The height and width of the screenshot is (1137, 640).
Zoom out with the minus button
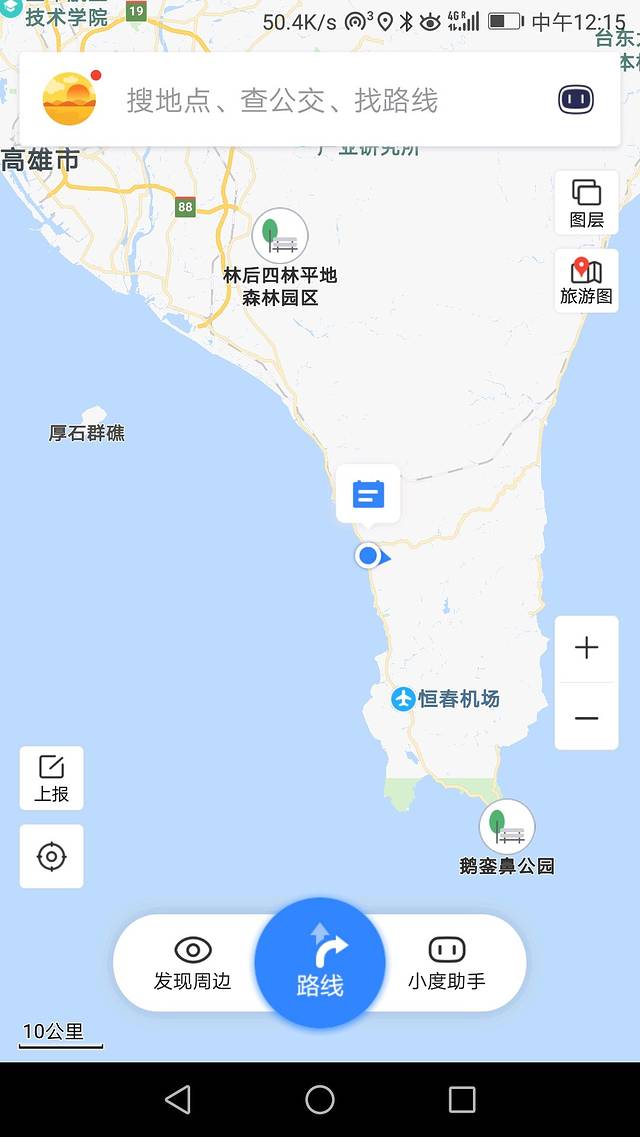pos(586,717)
